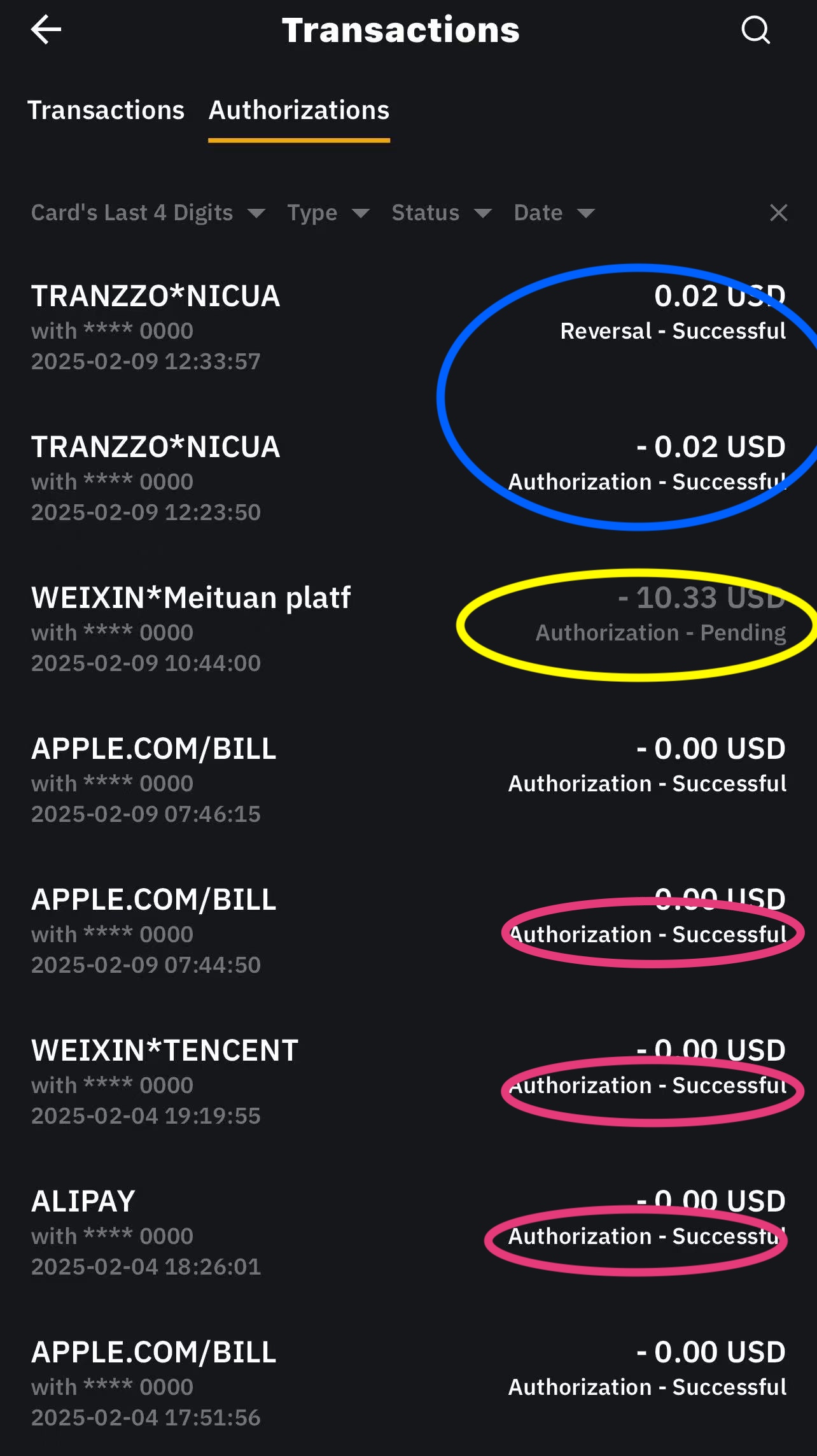This screenshot has height=1456, width=817.
Task: Open the search icon
Action: tap(755, 29)
